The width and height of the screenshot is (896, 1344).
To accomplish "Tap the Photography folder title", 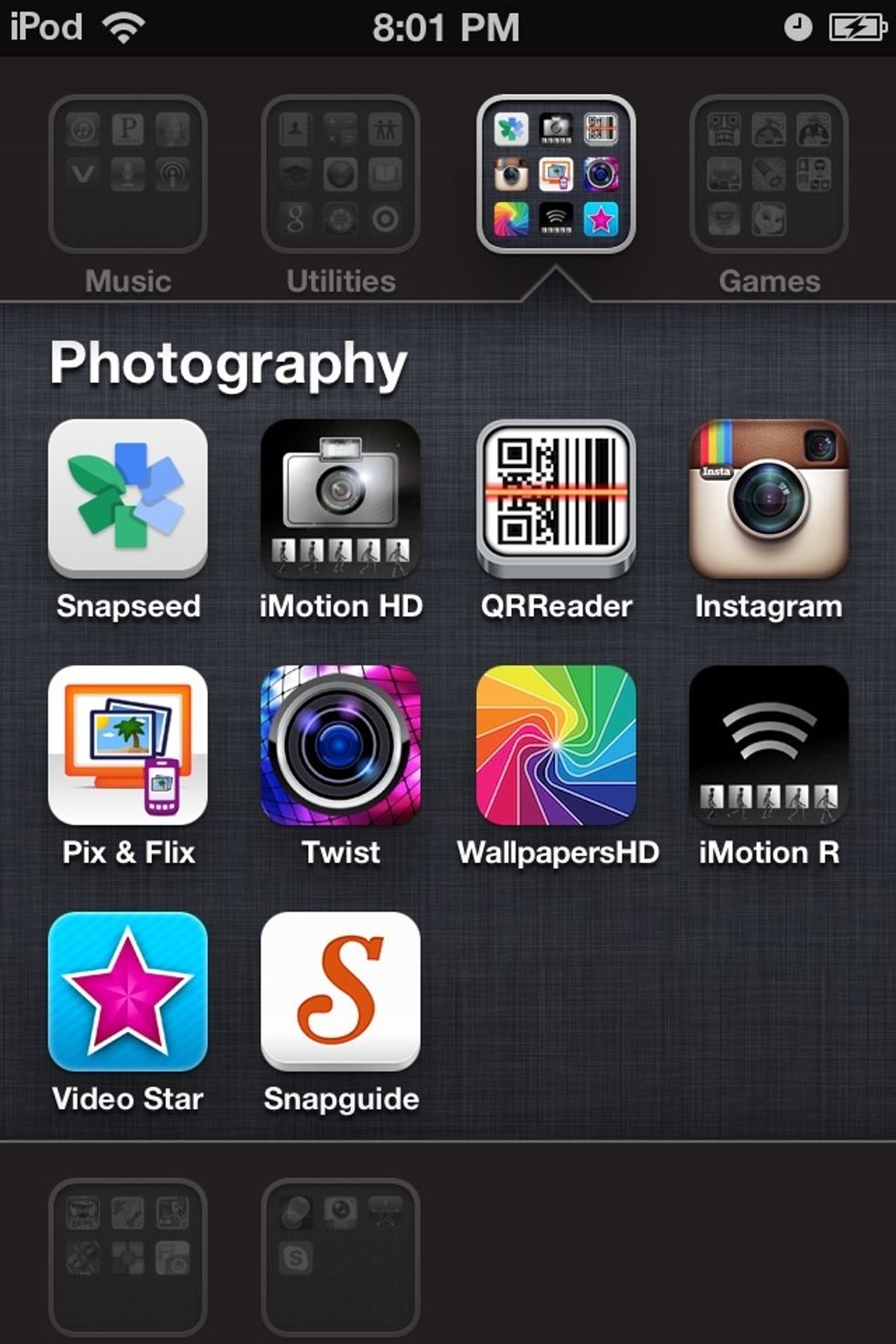I will click(227, 361).
